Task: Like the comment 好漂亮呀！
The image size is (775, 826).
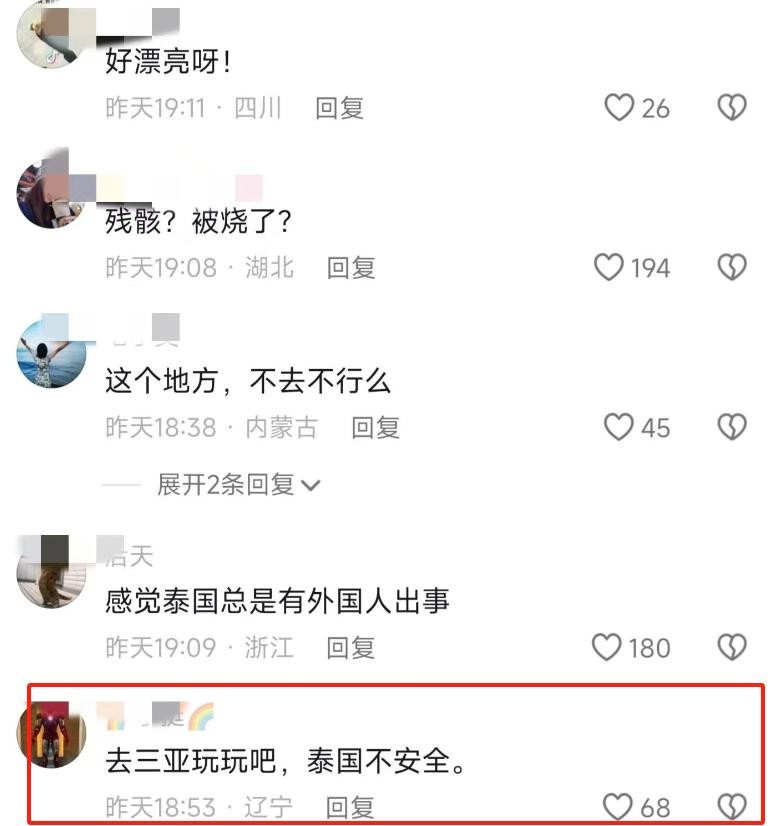Action: pyautogui.click(x=620, y=107)
